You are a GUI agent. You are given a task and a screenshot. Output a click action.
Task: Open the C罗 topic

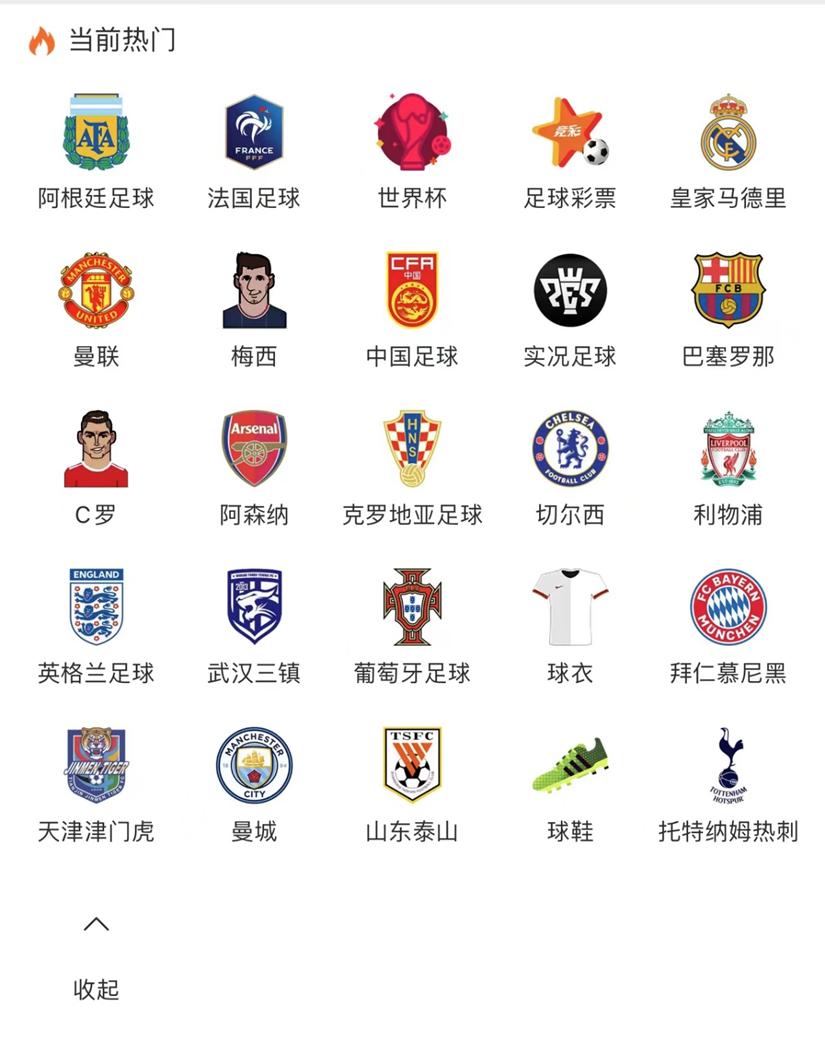click(96, 449)
